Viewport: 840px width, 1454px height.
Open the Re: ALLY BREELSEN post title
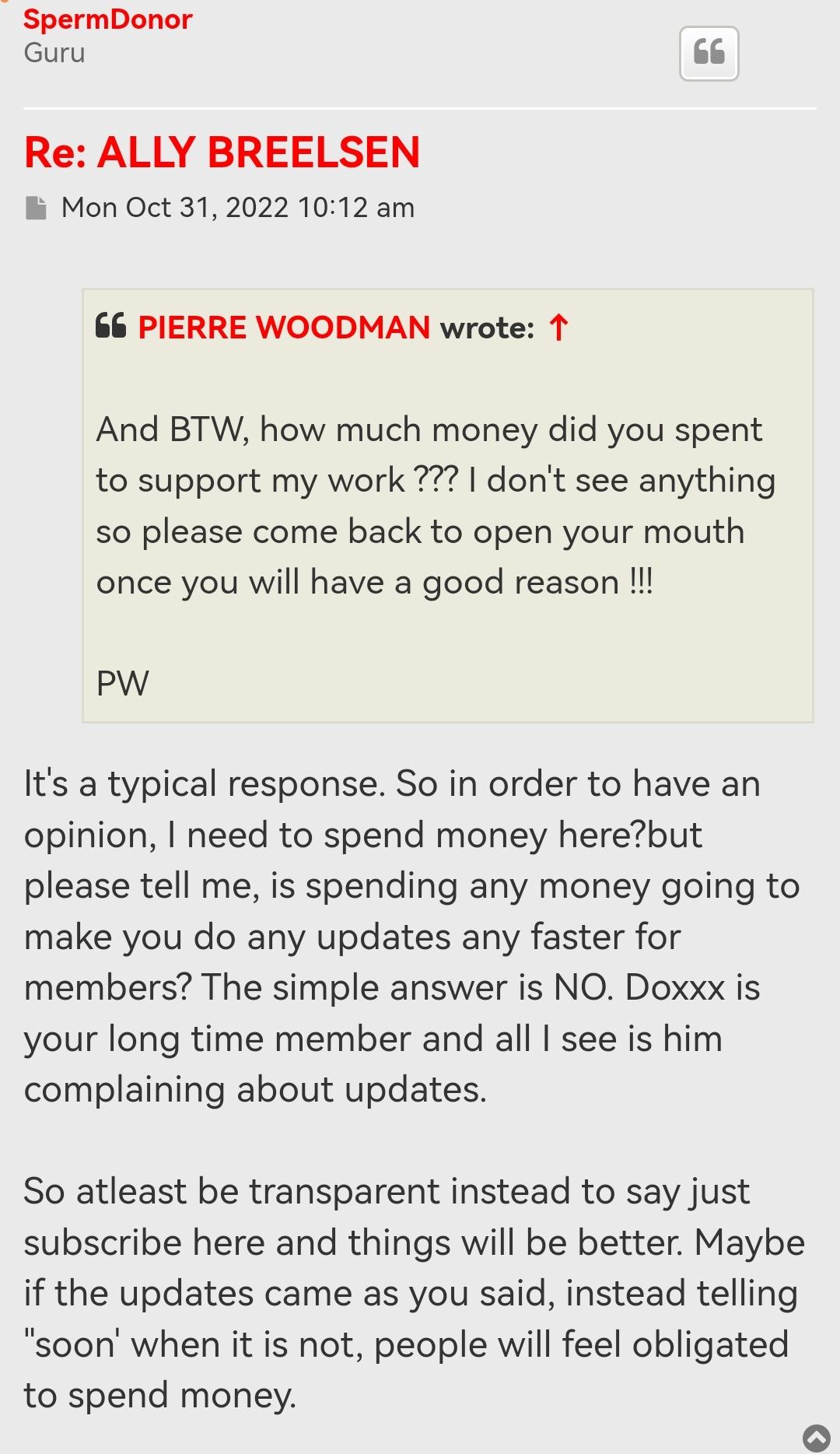[222, 152]
